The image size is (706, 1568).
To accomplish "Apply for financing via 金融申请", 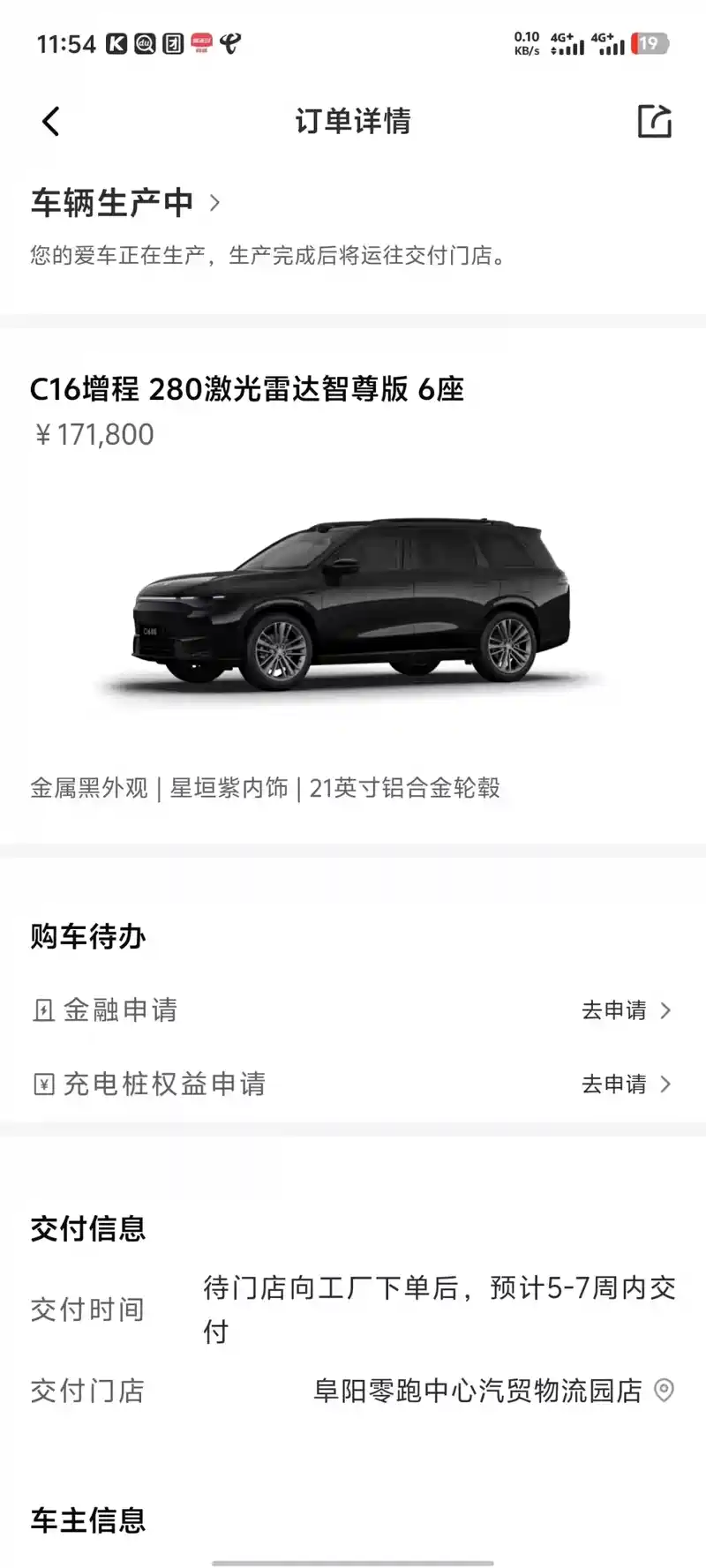I will point(626,1010).
